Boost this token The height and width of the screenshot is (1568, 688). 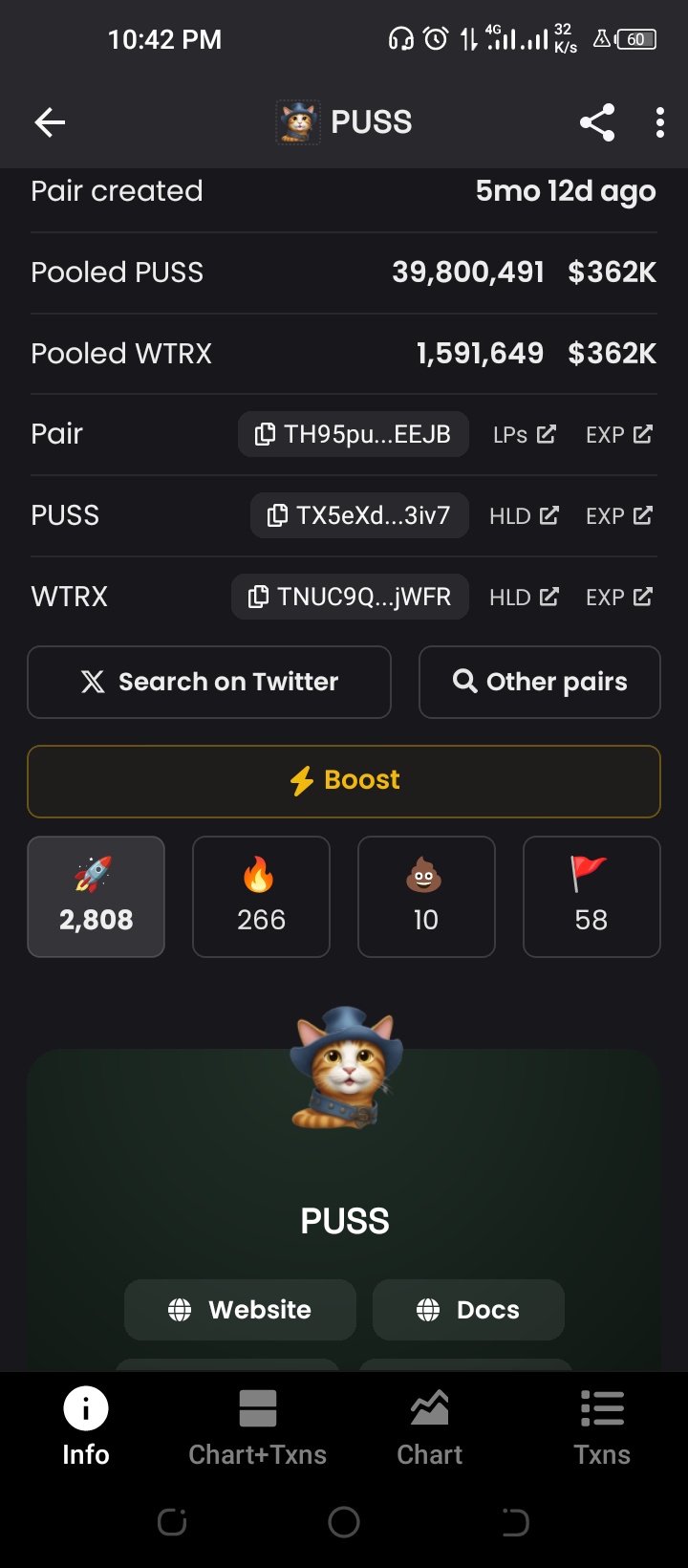[x=344, y=781]
